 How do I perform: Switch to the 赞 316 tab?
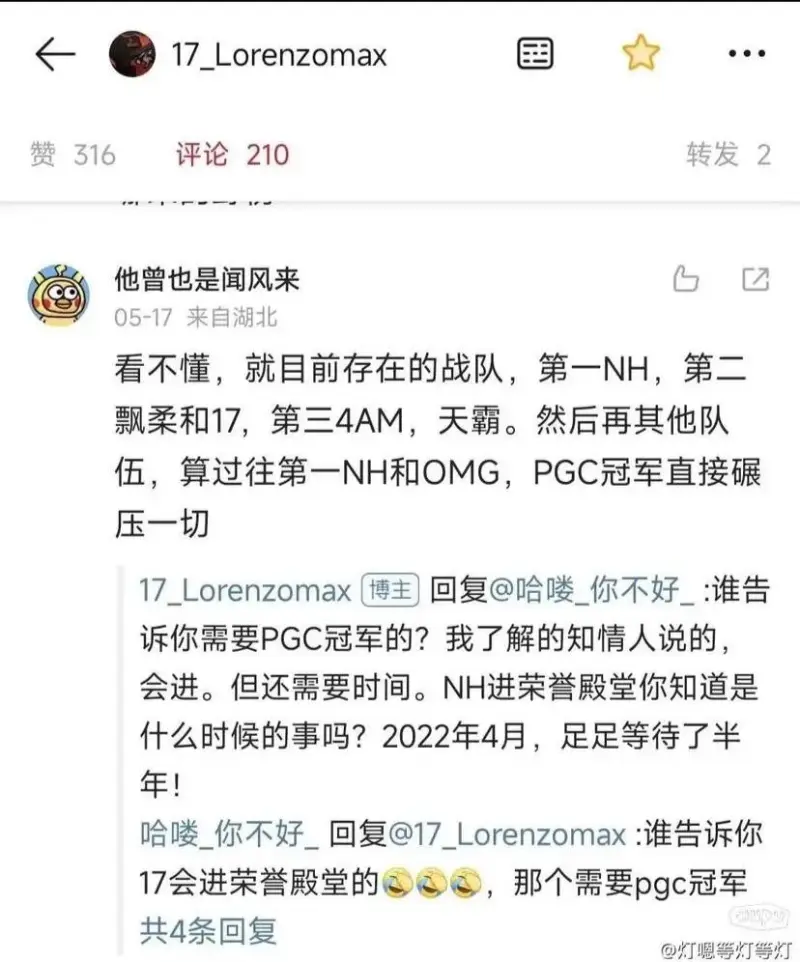tap(73, 155)
